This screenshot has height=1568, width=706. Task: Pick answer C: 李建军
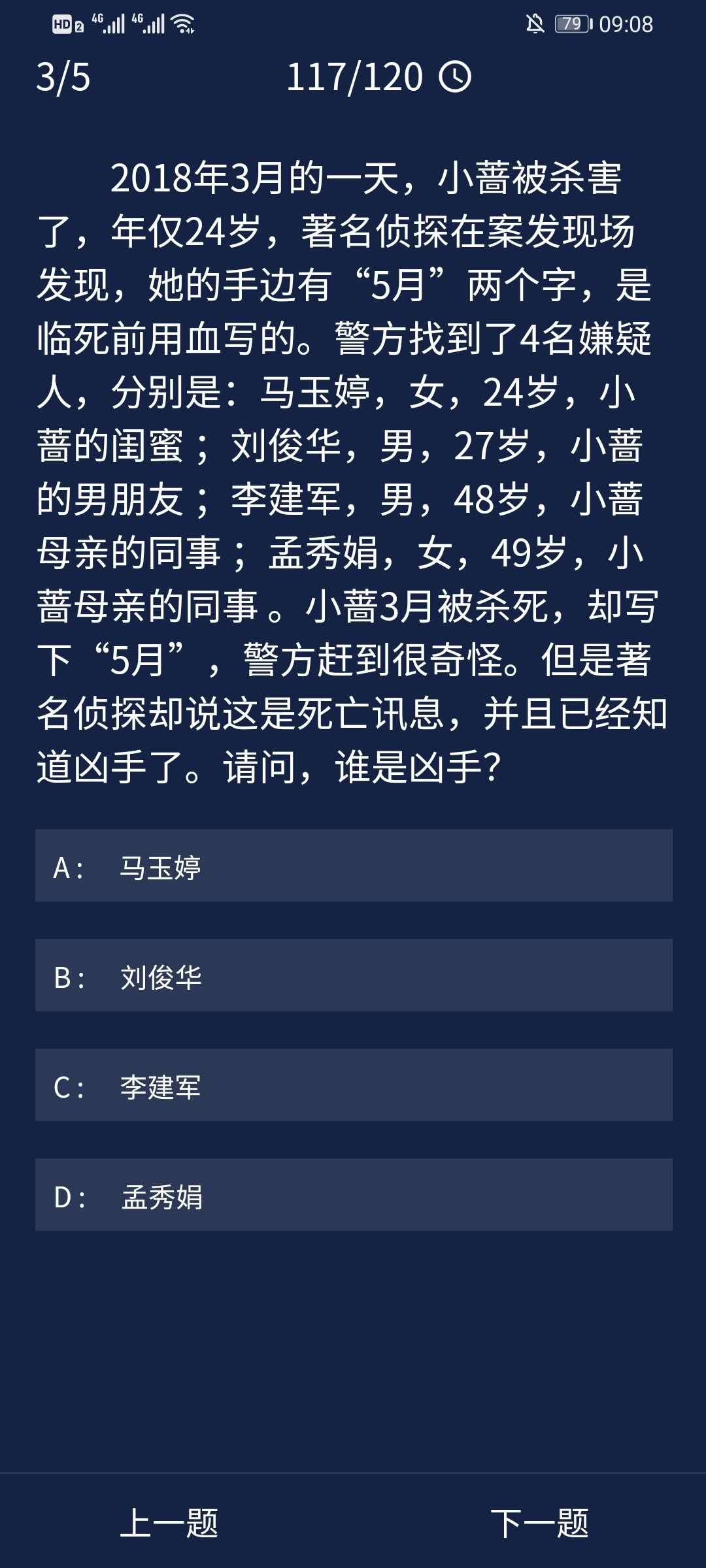[x=353, y=1086]
